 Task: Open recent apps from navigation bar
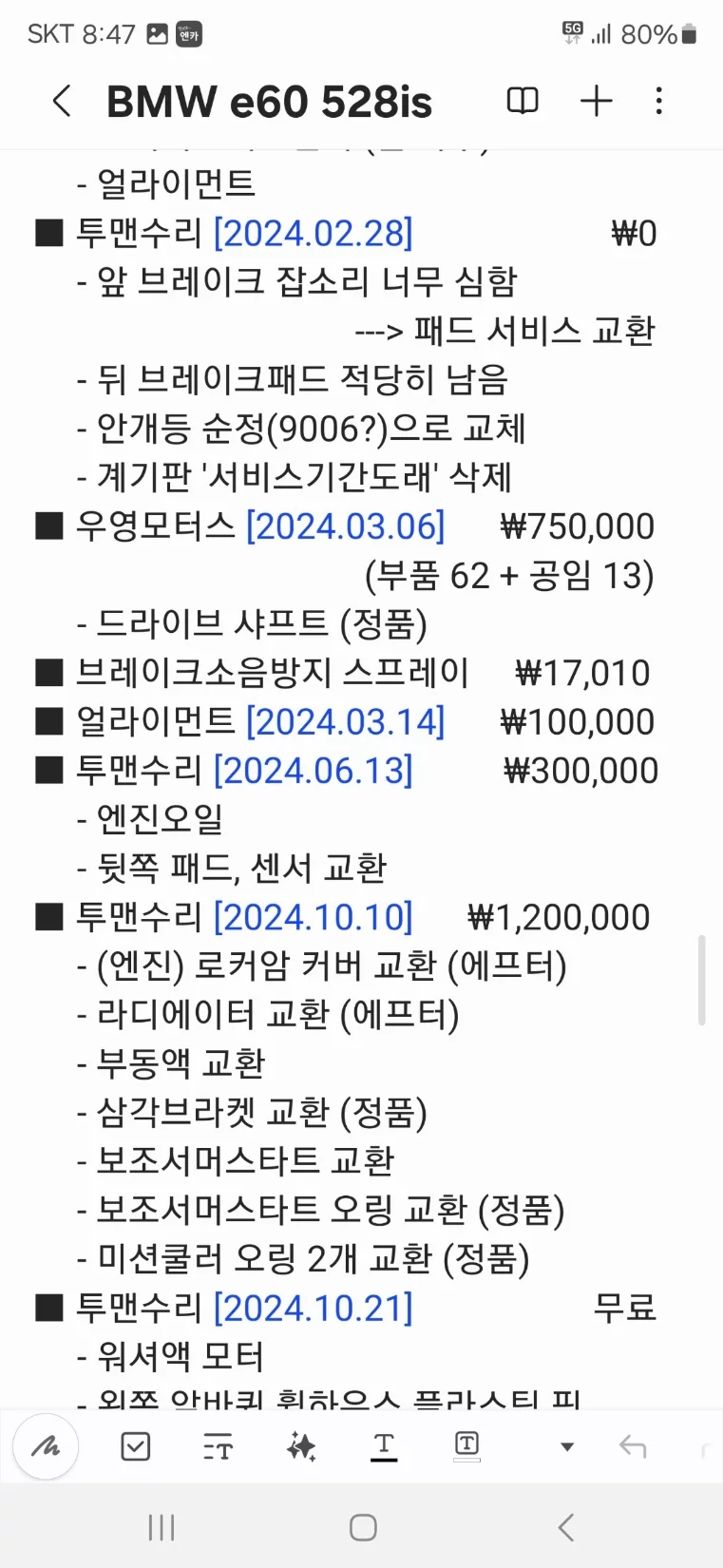tap(162, 1528)
